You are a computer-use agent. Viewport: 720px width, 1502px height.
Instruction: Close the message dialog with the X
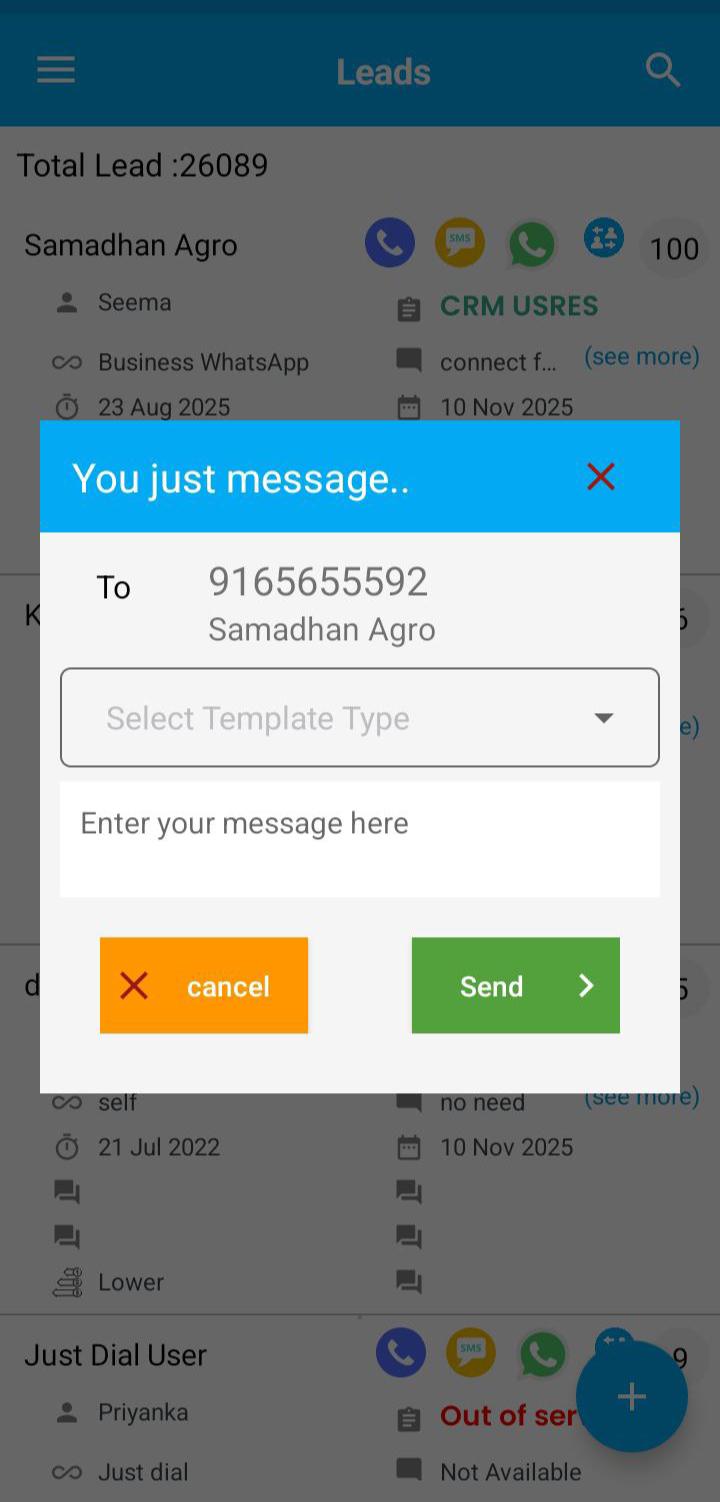tap(600, 477)
